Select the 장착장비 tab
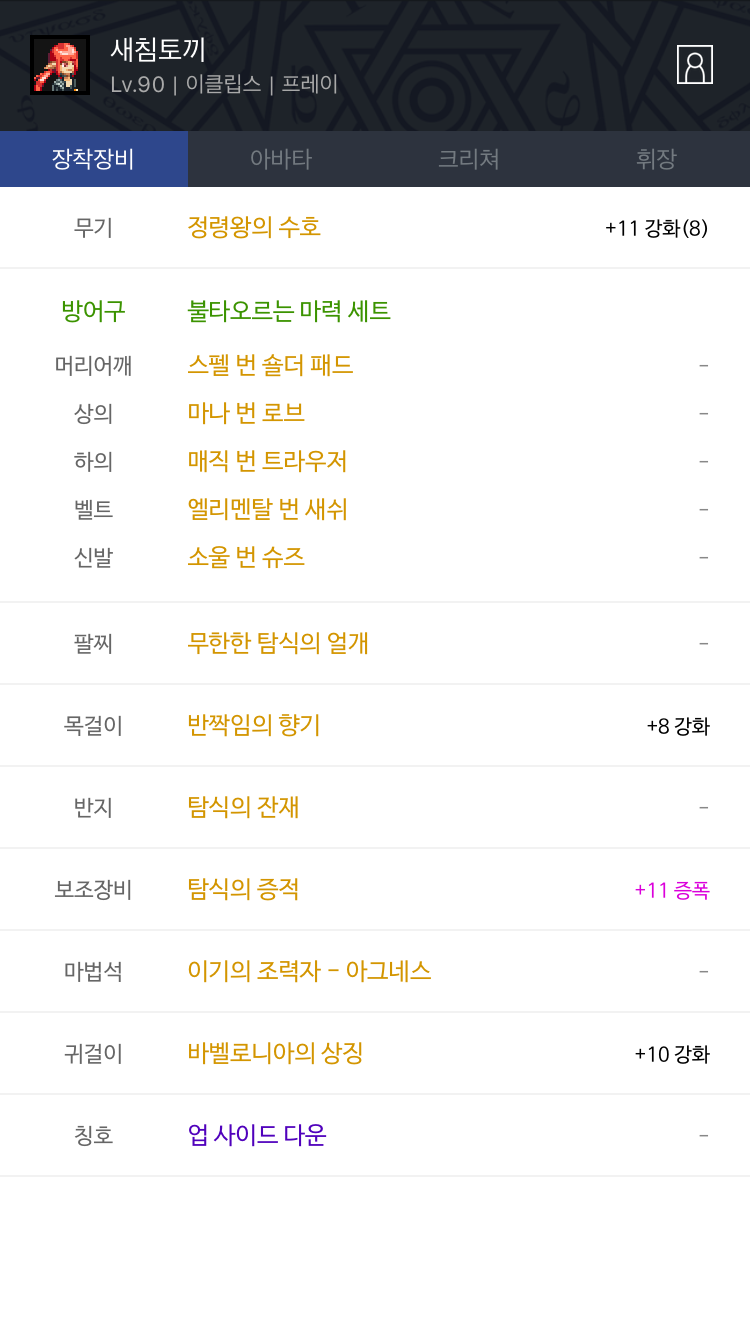The image size is (750, 1334). [93, 159]
